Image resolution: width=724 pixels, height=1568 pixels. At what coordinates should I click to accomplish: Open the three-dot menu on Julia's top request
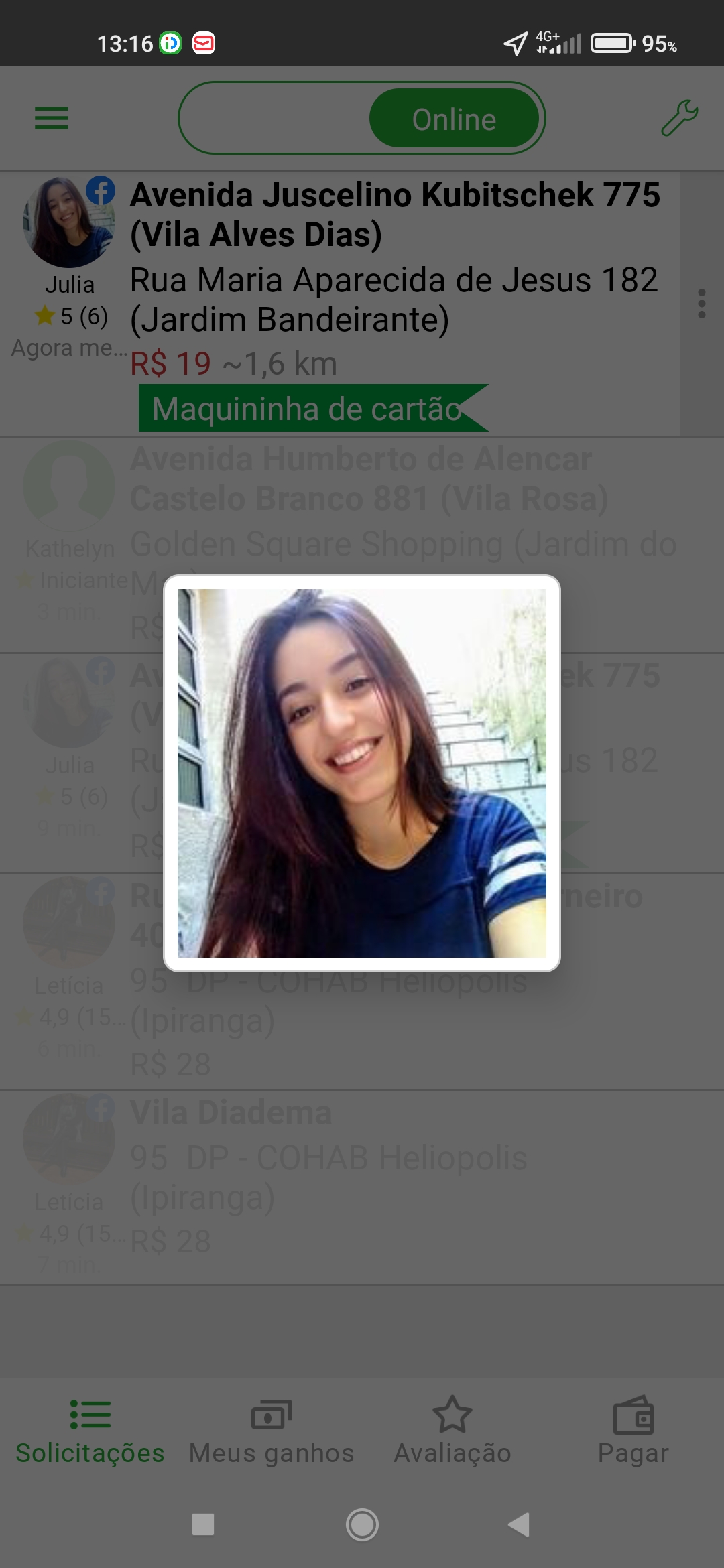click(701, 304)
